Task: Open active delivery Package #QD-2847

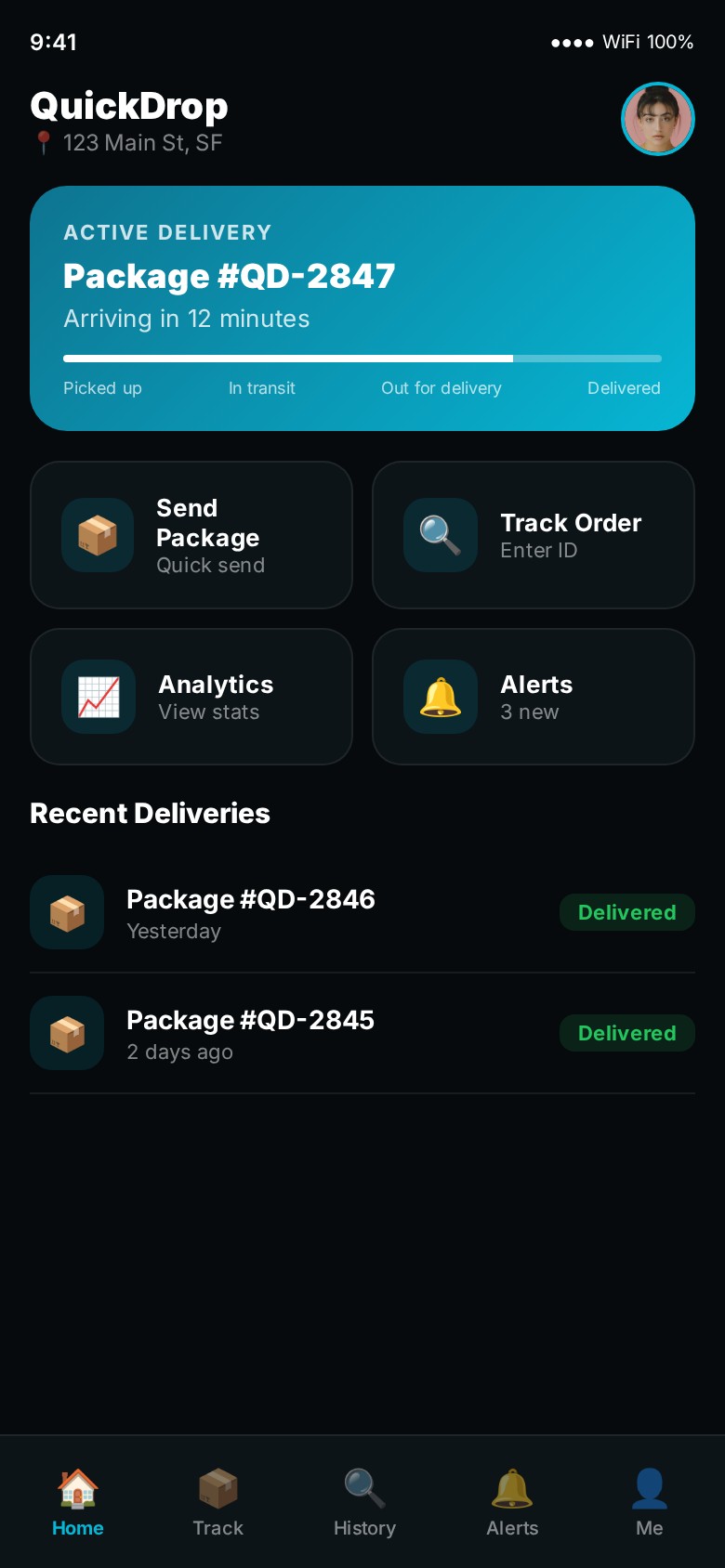Action: [362, 307]
